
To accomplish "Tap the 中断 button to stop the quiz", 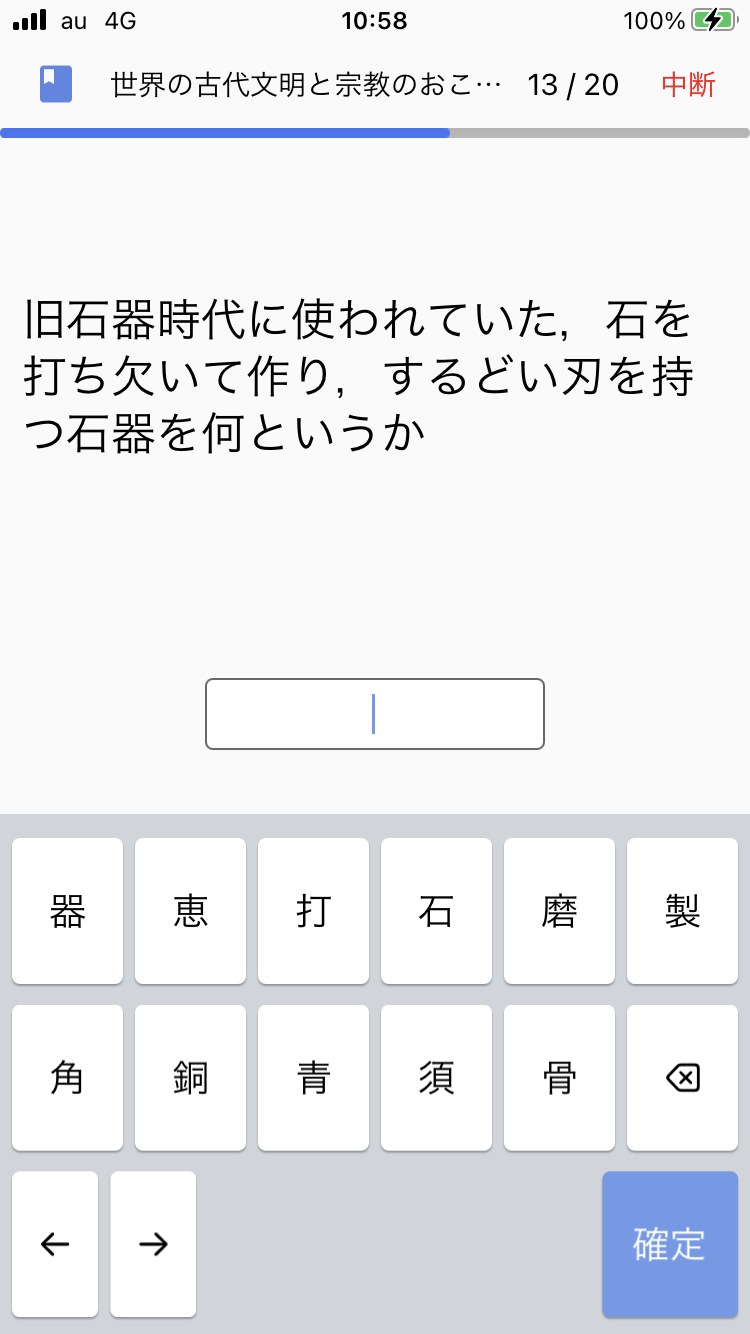I will [688, 84].
